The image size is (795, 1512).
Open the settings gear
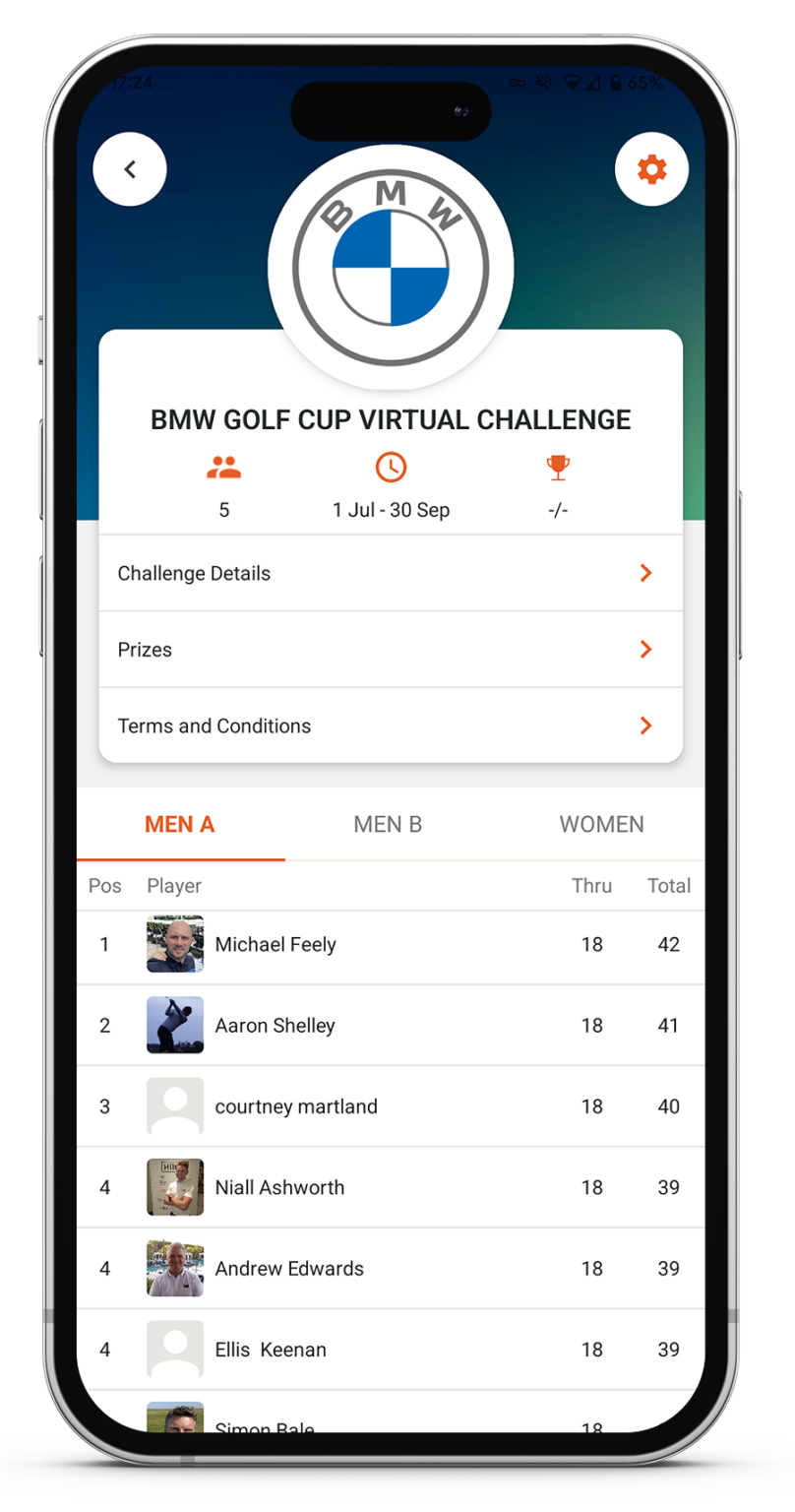click(x=651, y=169)
